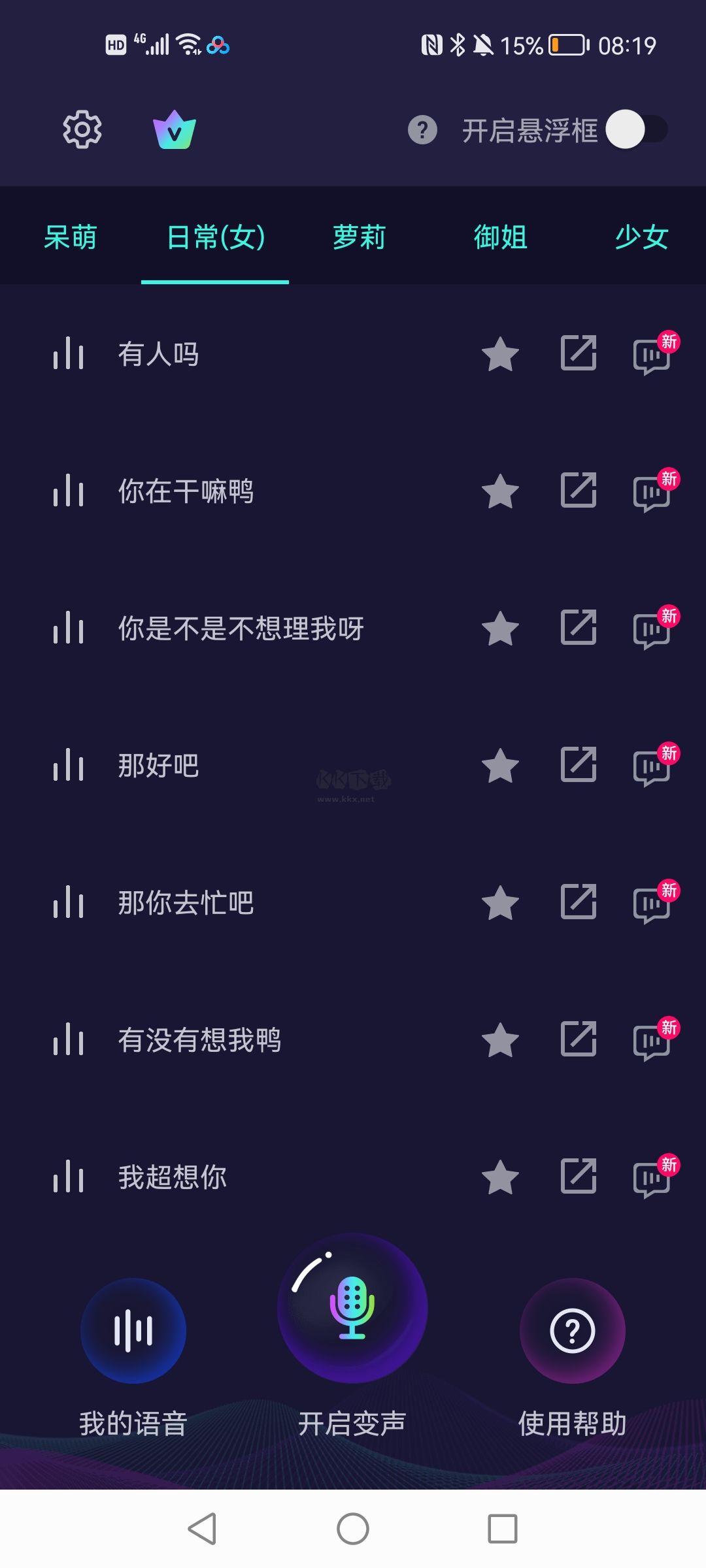
Task: Open the 御姐 voice category
Action: (x=501, y=238)
